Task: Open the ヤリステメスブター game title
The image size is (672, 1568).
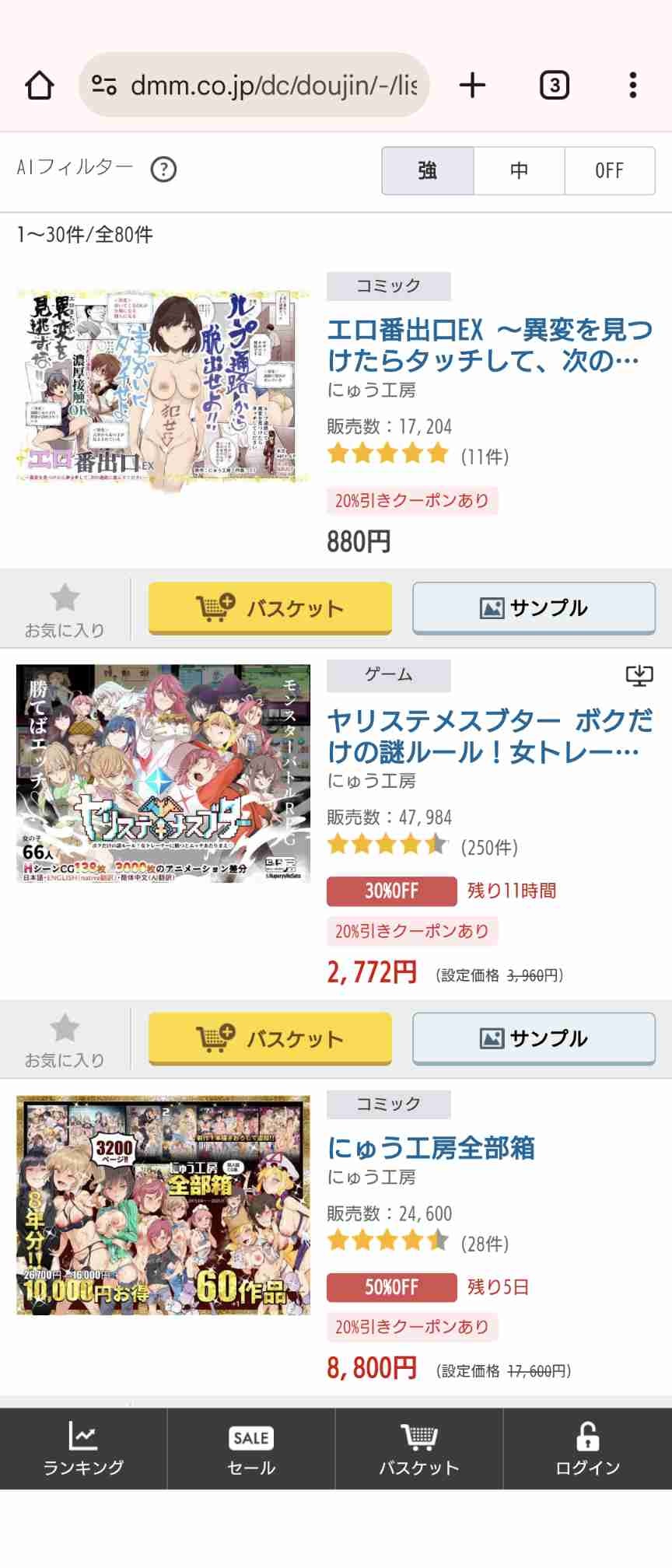Action: tap(488, 737)
